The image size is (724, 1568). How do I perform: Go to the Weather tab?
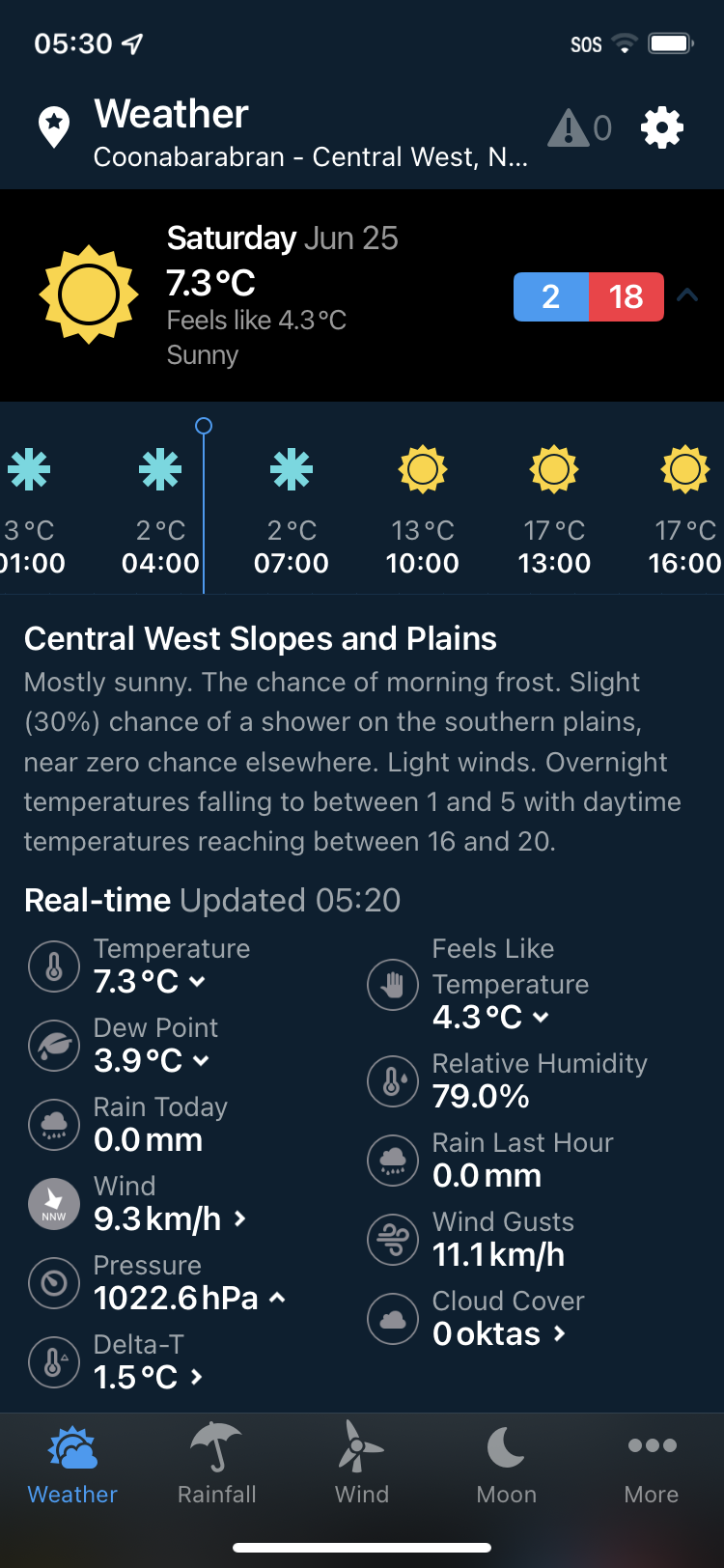click(x=72, y=1464)
